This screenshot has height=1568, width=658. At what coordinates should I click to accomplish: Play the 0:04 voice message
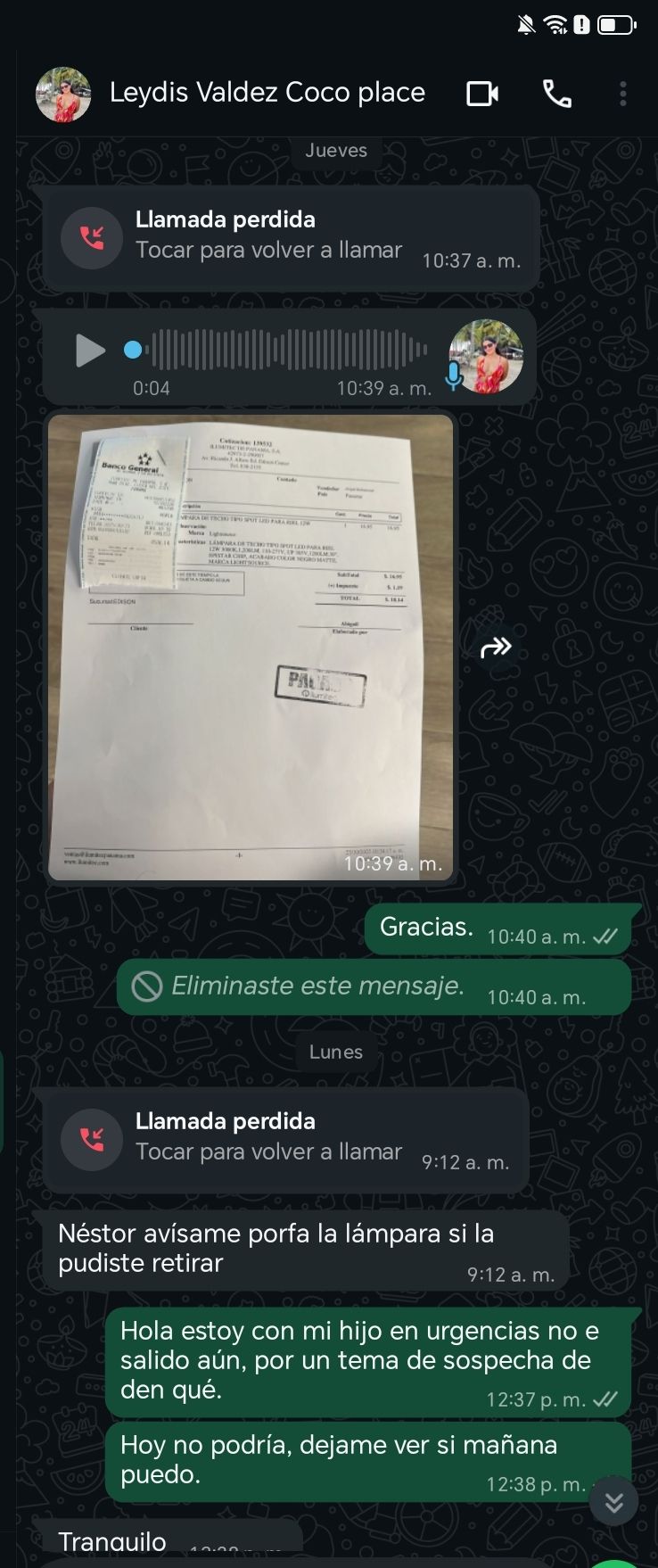click(x=89, y=351)
